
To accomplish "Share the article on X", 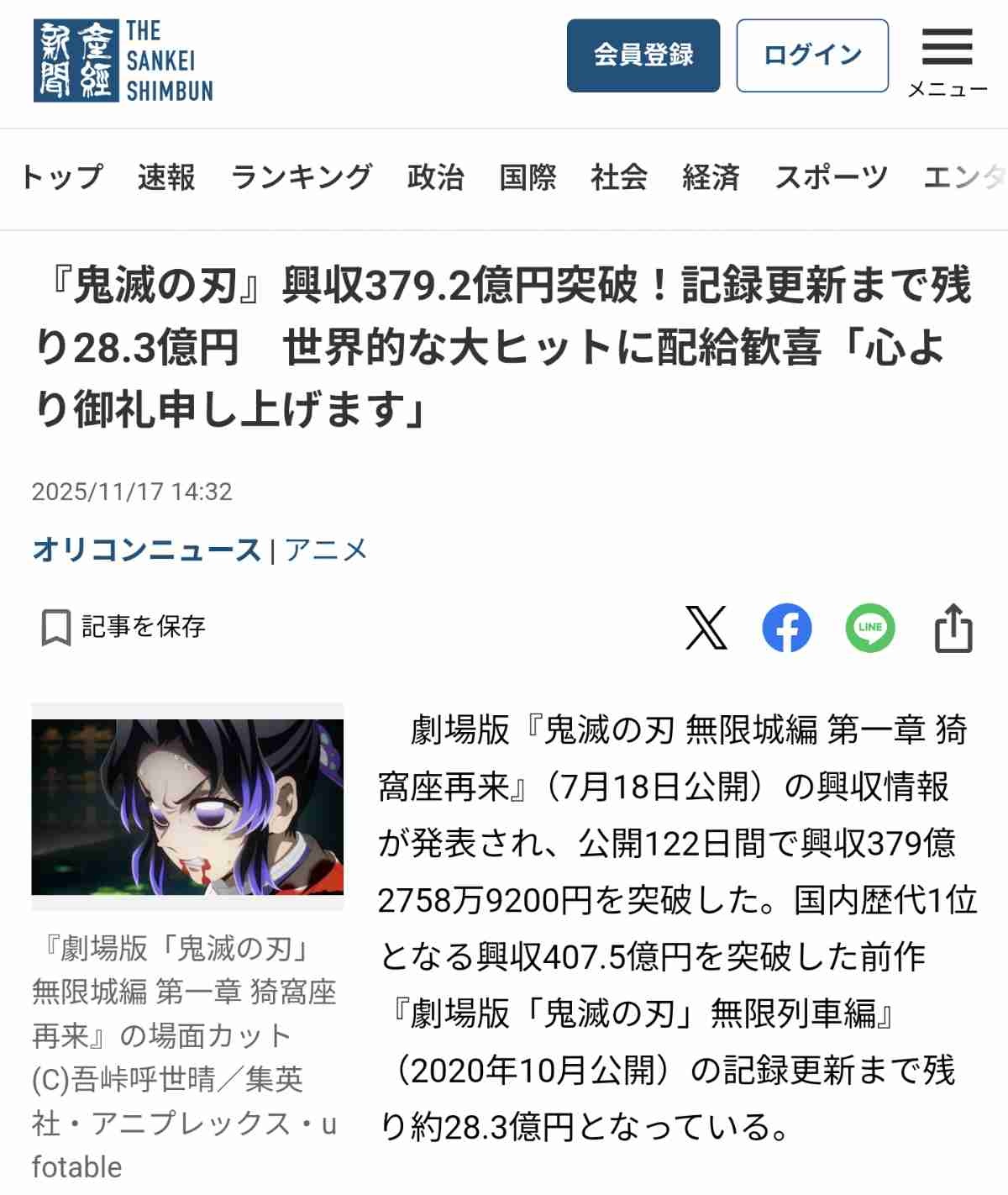I will pos(706,628).
